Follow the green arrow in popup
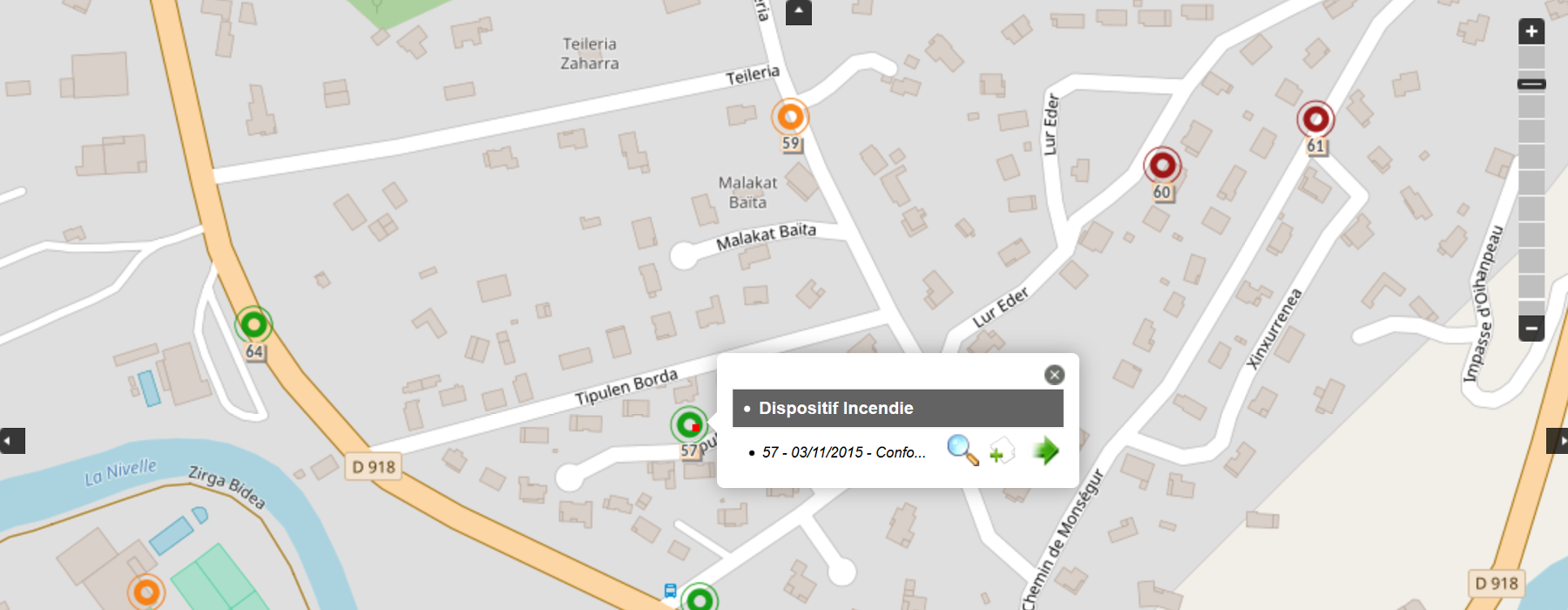Viewport: 1568px width, 610px height. point(1045,451)
